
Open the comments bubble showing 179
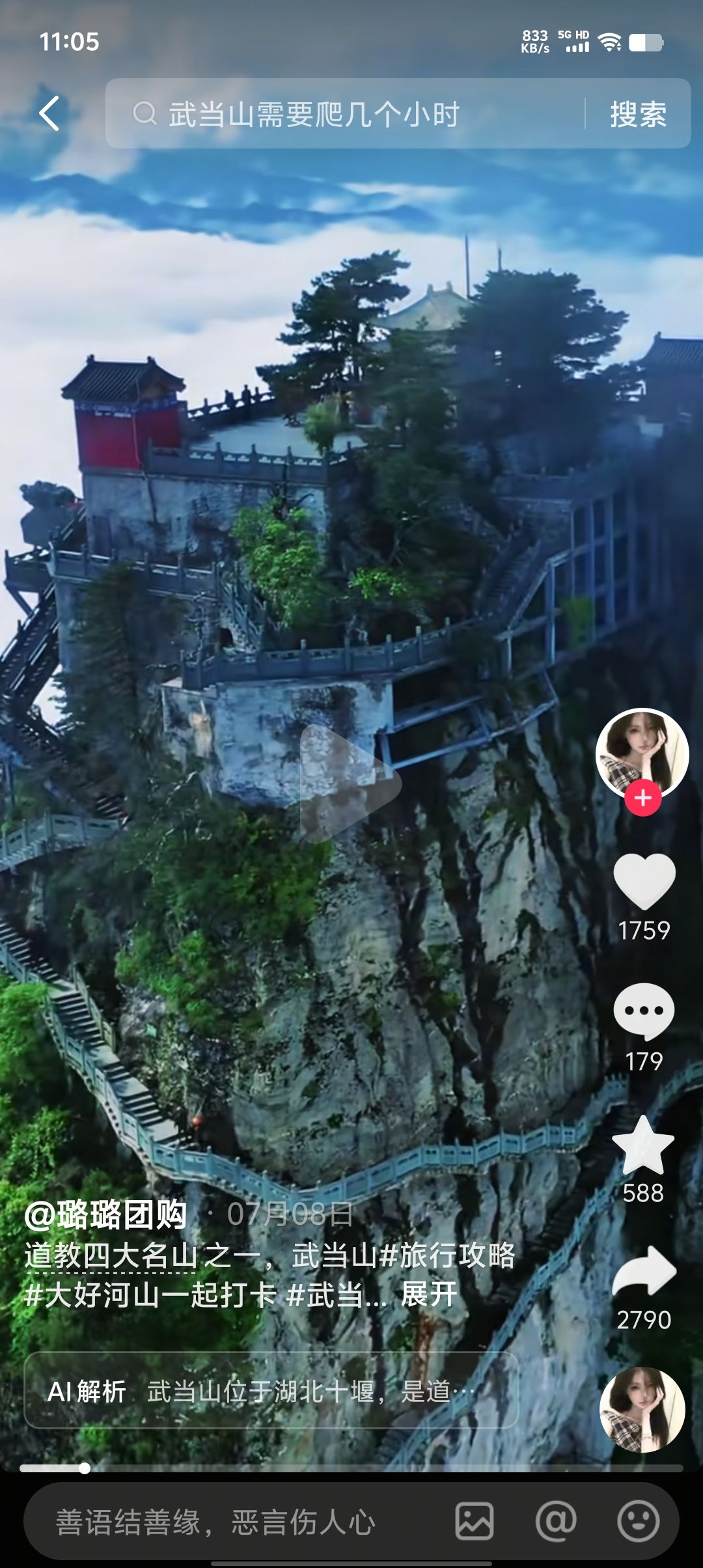644,1011
